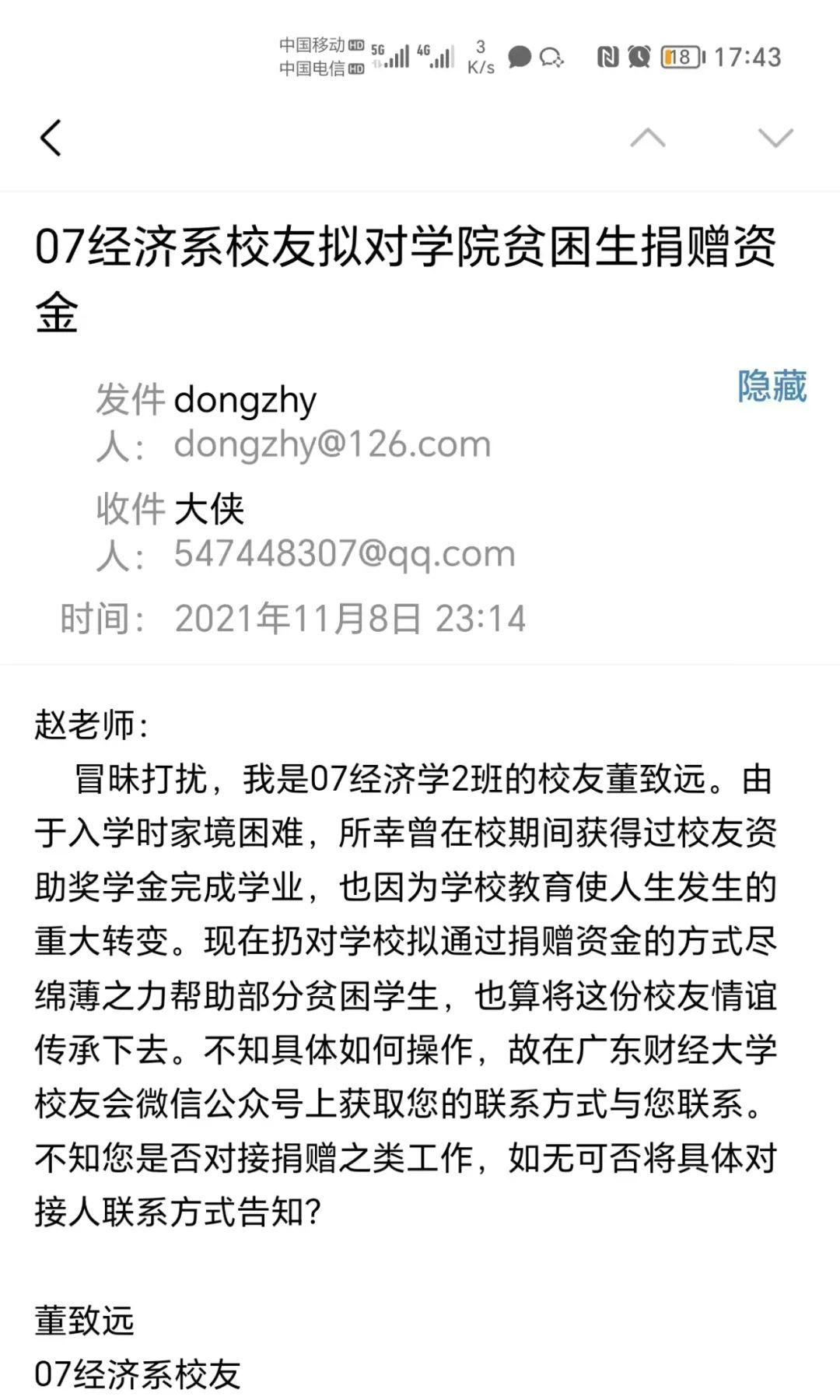
Task: Open recipient 547448307@qq.com
Action: (344, 553)
